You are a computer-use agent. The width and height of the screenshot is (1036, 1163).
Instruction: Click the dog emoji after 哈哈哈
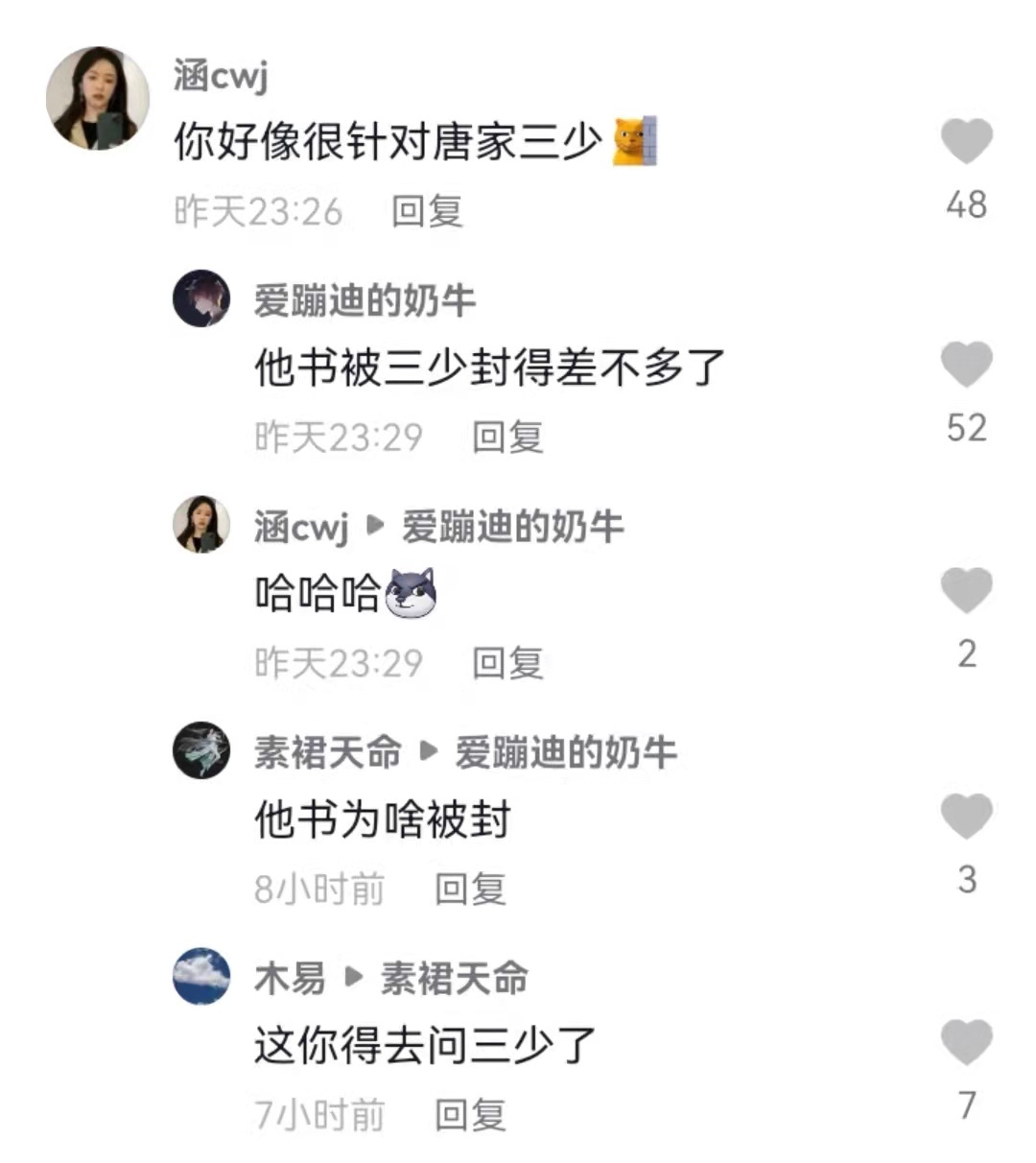coord(412,595)
